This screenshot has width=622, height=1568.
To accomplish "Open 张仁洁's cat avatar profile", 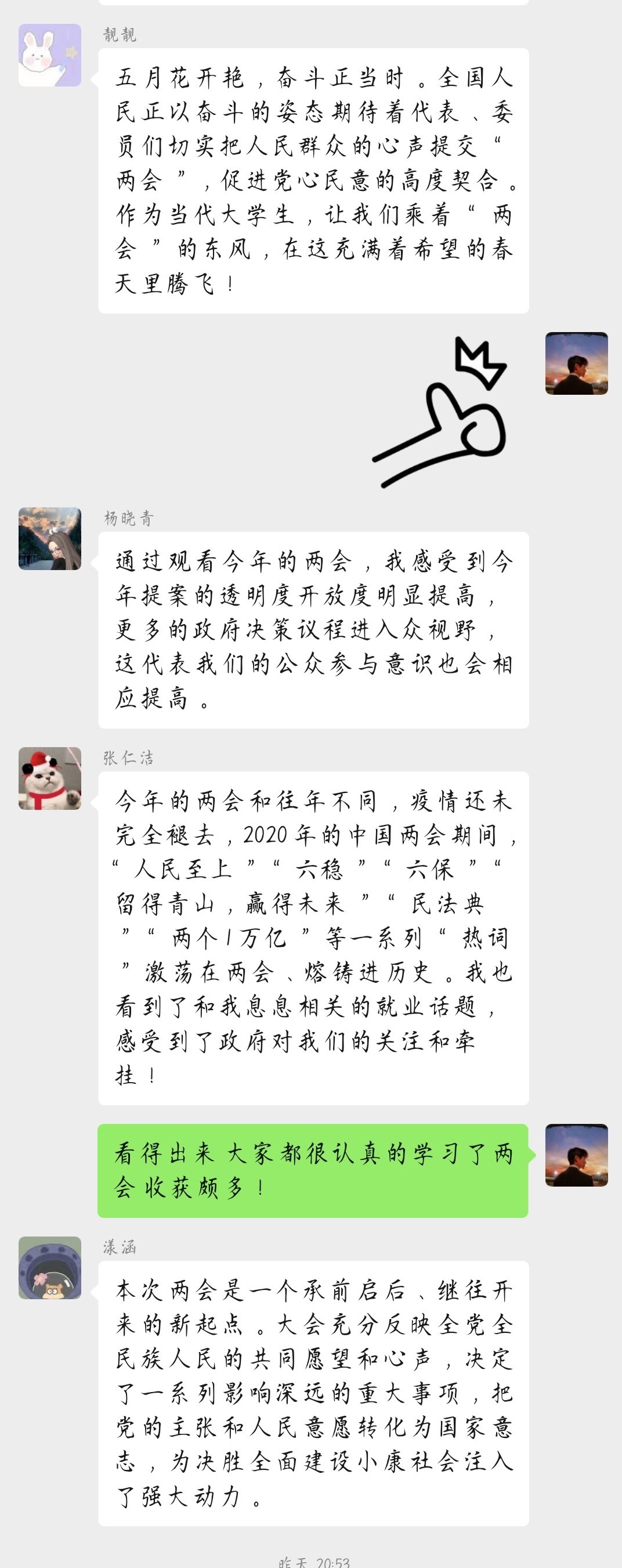I will coord(50,778).
